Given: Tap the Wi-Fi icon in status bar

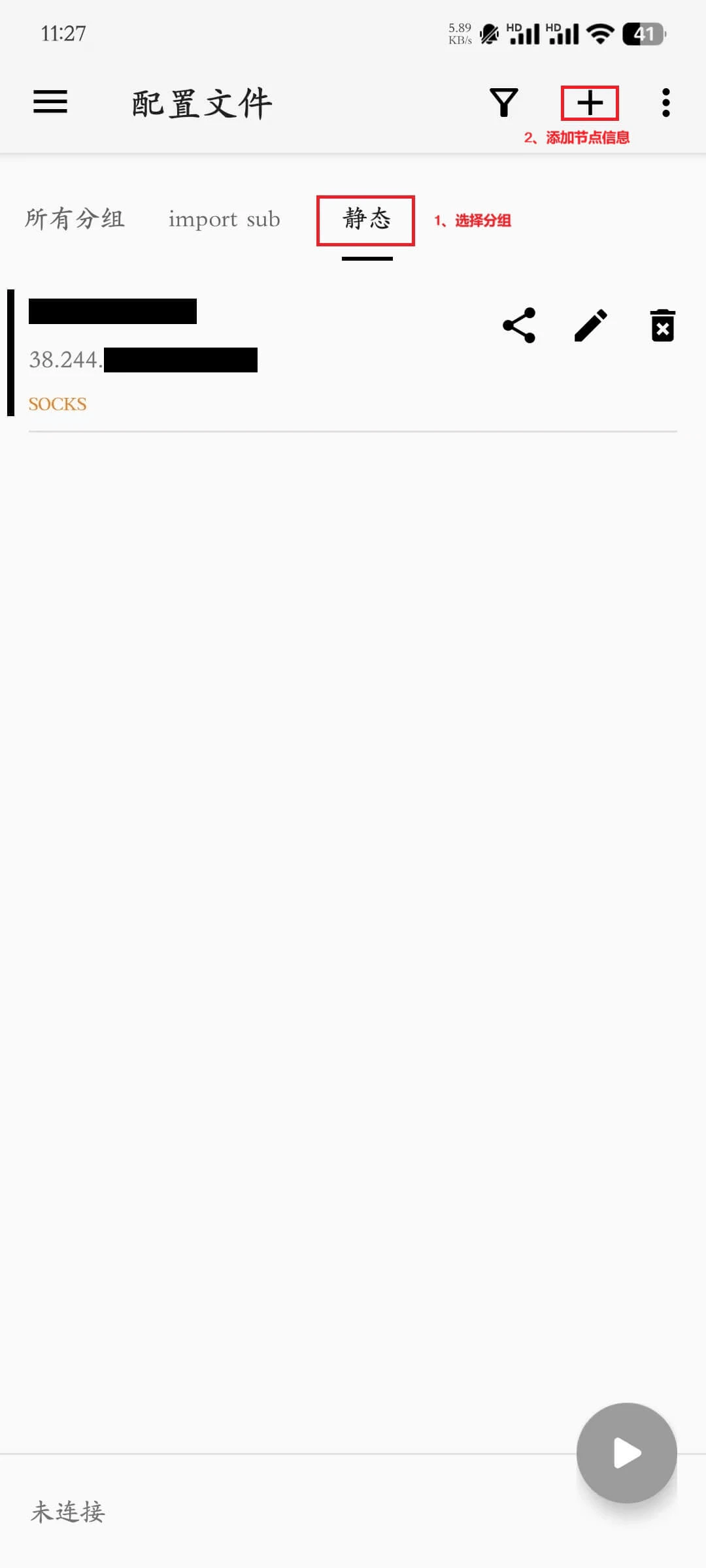Looking at the screenshot, I should [x=599, y=31].
